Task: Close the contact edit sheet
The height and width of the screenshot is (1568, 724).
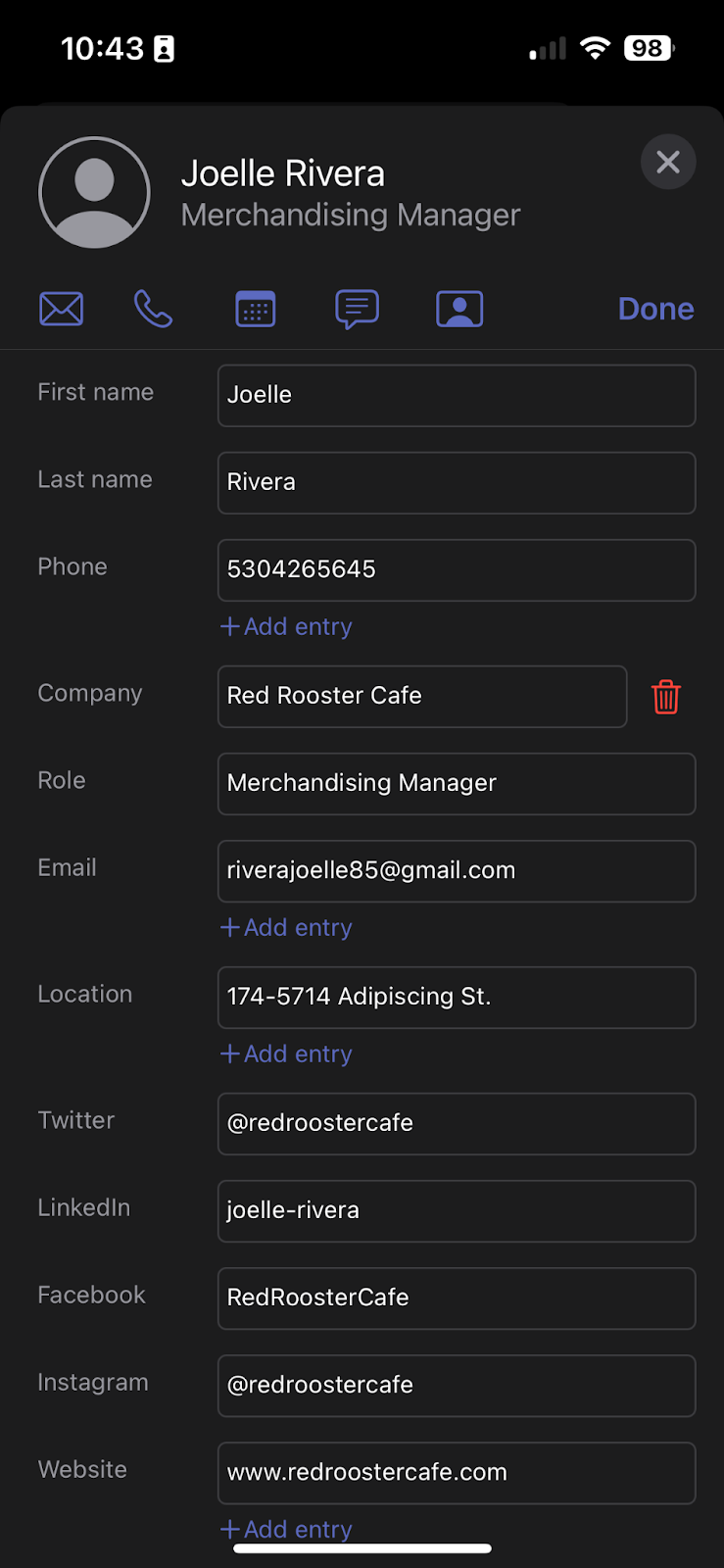Action: (668, 162)
